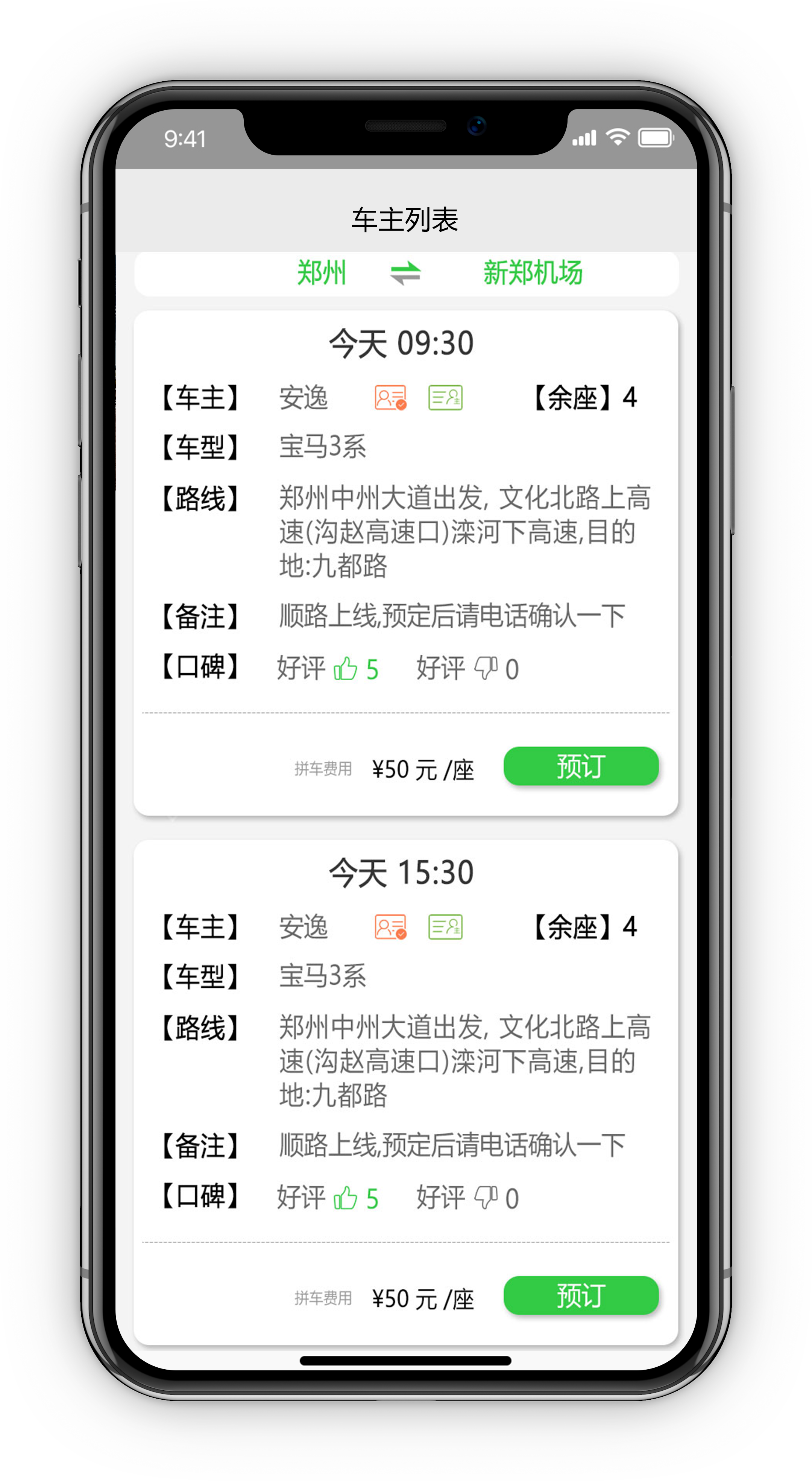View the green driver license badge on 15:30 ride
The height and width of the screenshot is (1481, 812).
point(445,927)
